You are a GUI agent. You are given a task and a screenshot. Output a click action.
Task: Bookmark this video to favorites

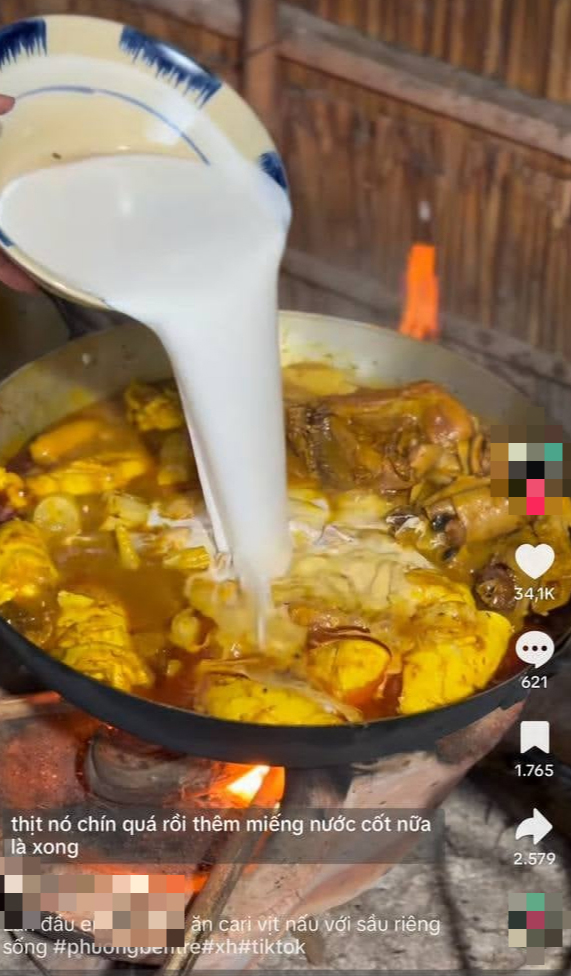click(x=534, y=738)
